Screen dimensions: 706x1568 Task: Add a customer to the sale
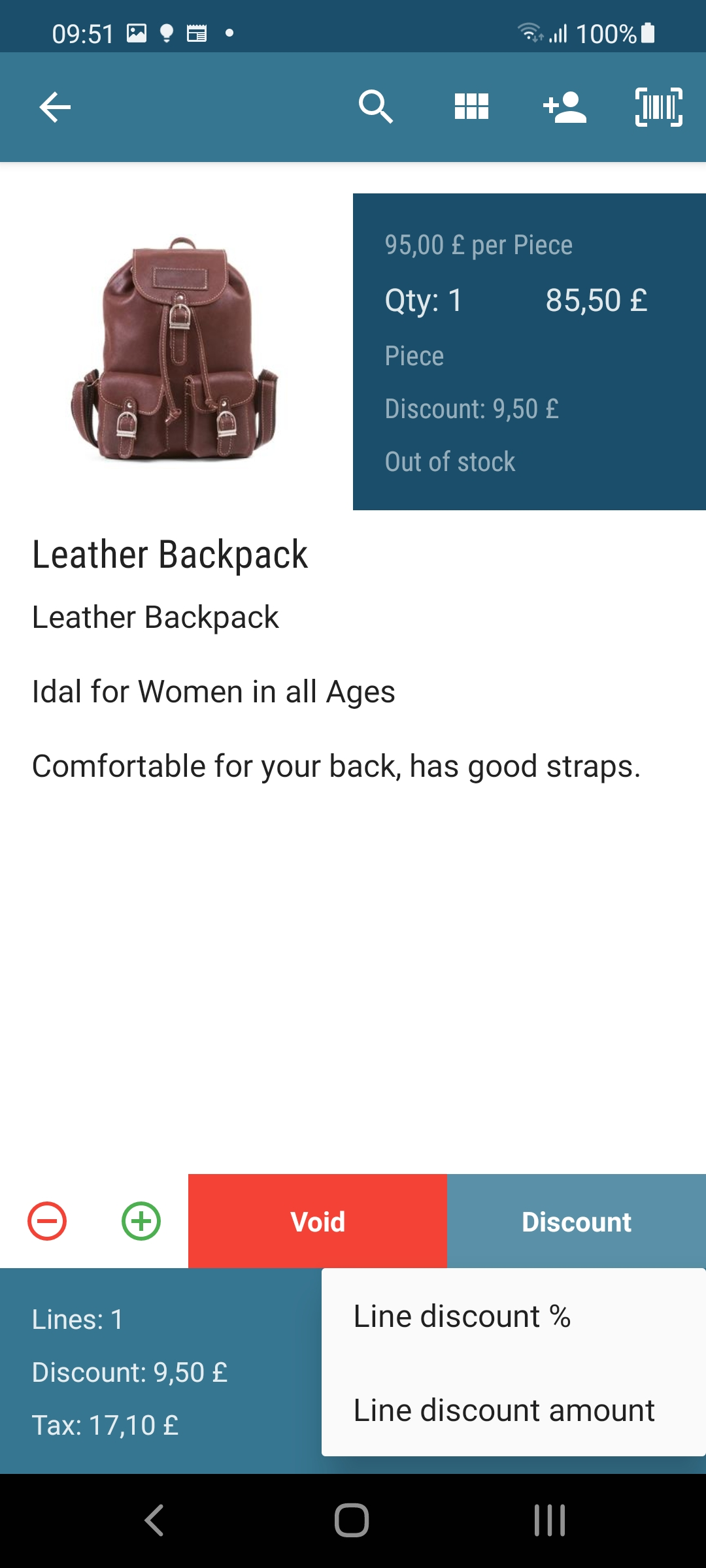[565, 107]
